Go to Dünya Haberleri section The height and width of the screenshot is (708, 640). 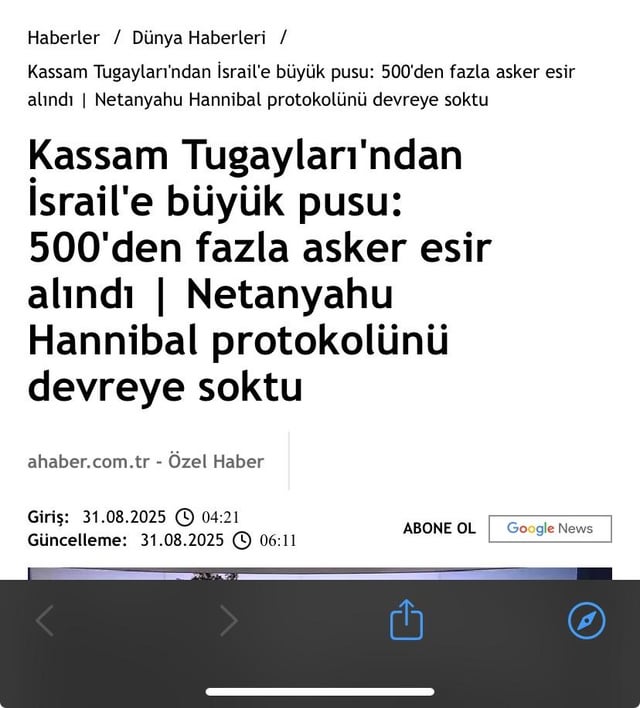[x=199, y=37]
